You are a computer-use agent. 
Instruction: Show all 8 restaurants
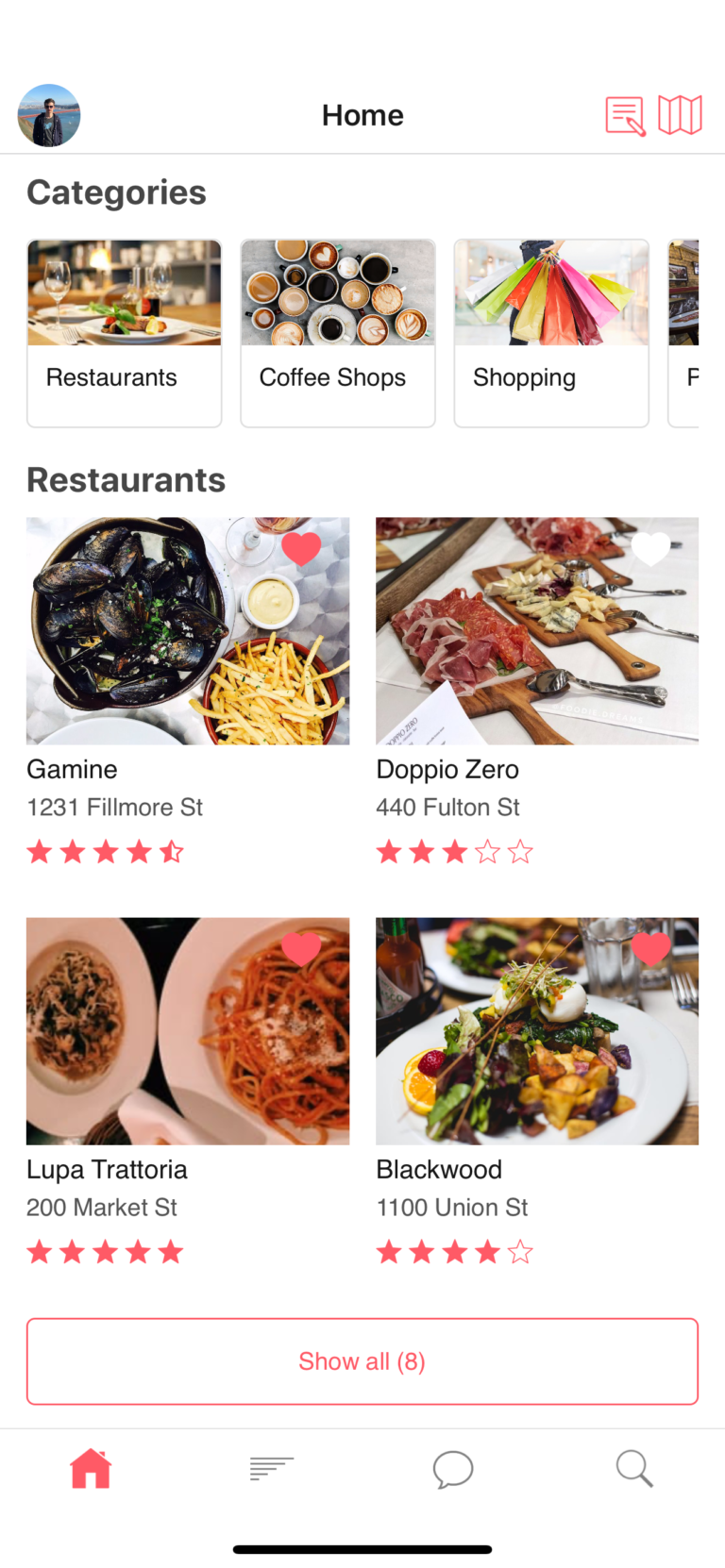(x=362, y=1361)
